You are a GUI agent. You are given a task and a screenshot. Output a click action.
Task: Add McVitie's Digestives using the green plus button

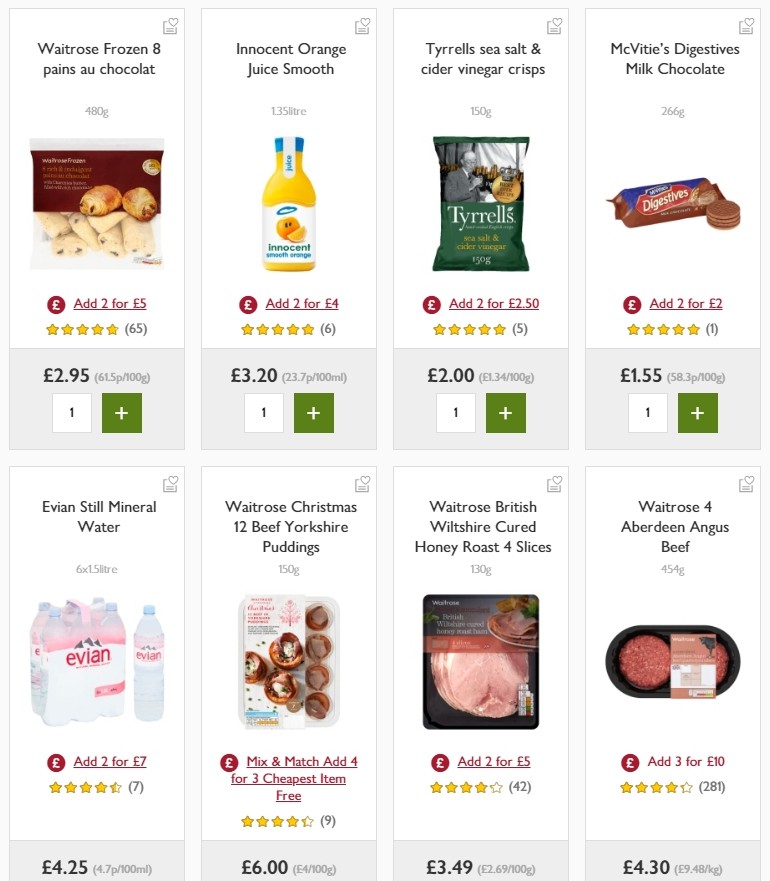697,412
